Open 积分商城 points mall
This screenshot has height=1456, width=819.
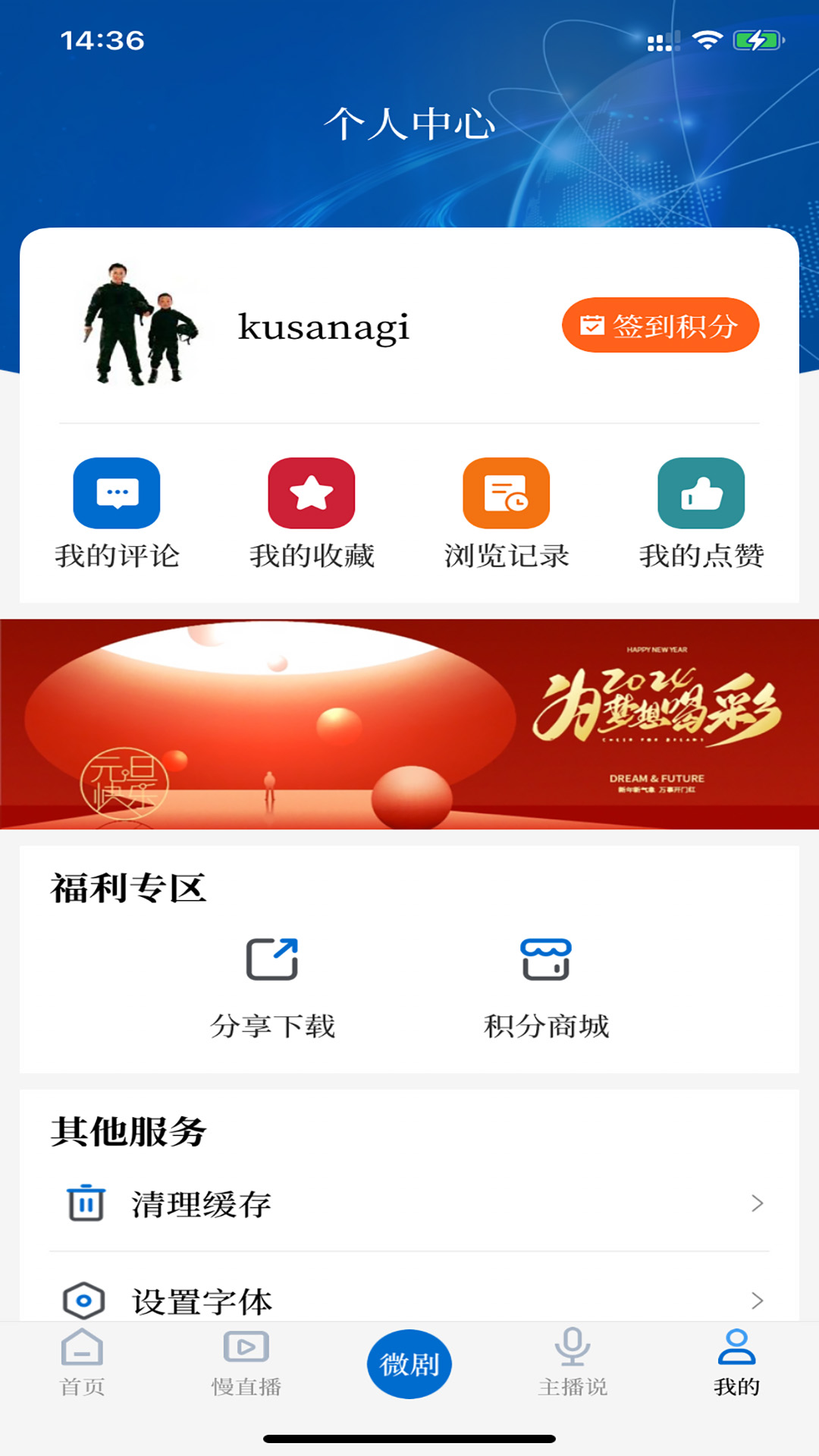[x=546, y=987]
